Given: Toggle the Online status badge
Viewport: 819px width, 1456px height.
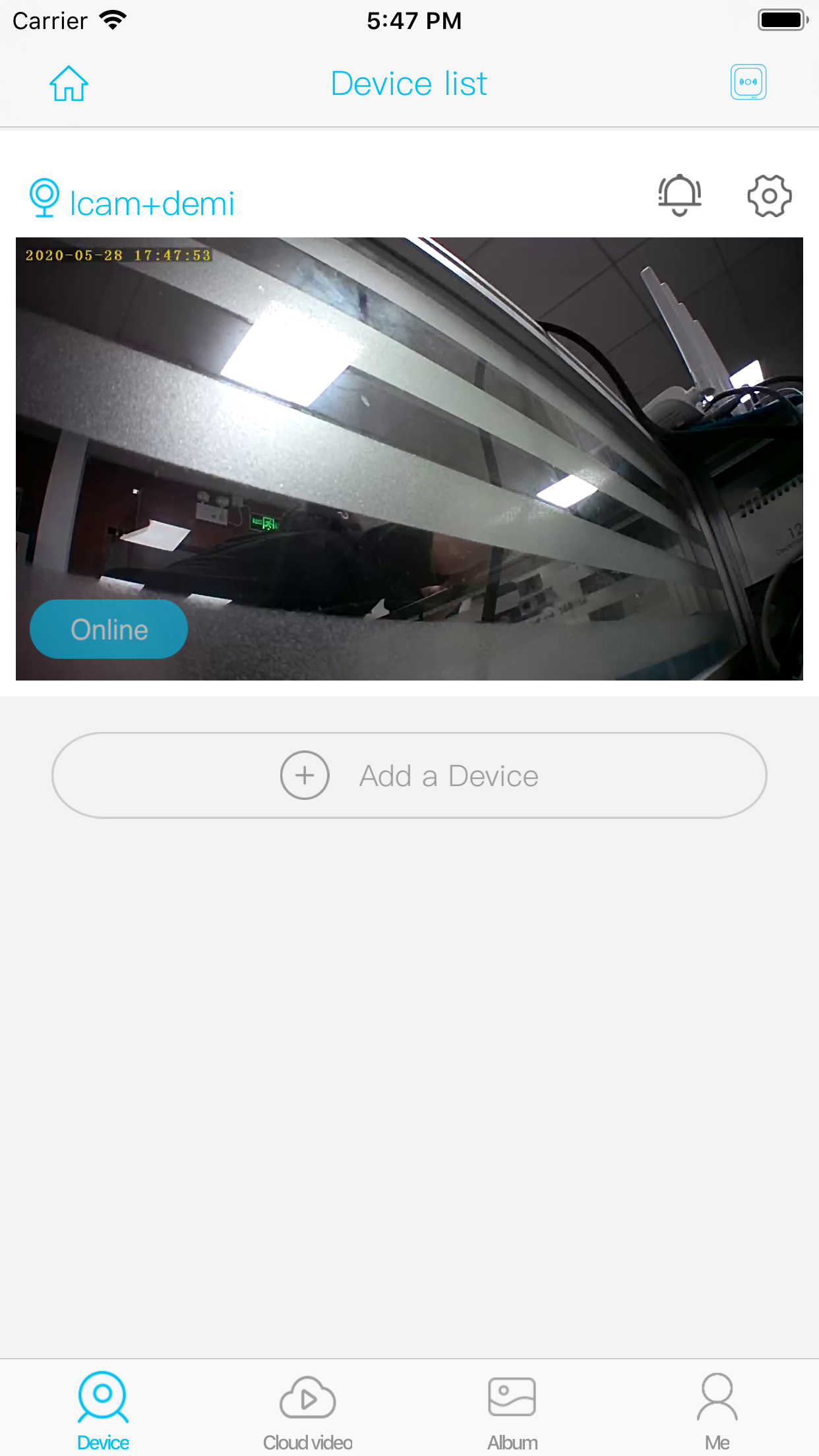Looking at the screenshot, I should pyautogui.click(x=108, y=628).
